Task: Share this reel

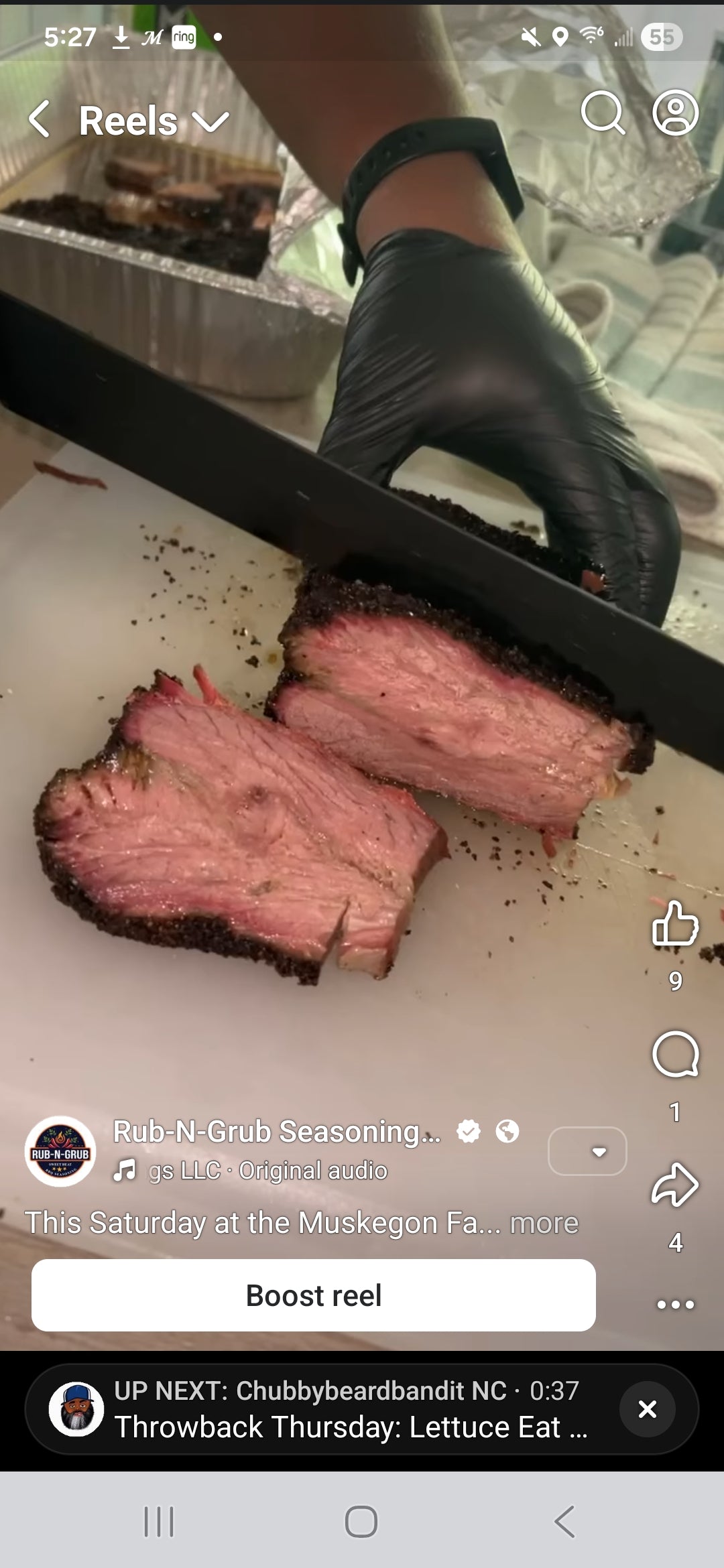Action: pos(675,1185)
